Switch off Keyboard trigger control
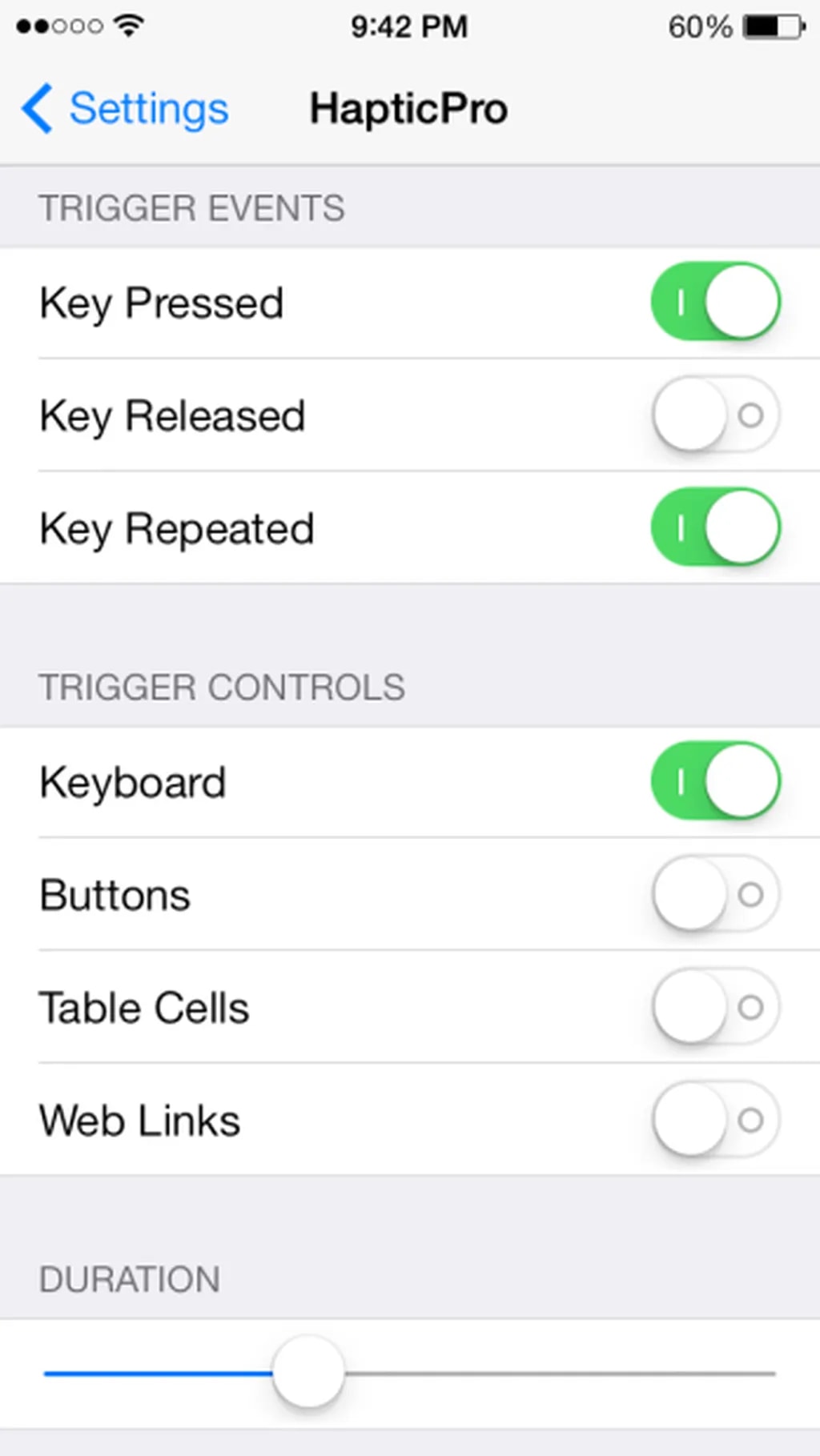Viewport: 820px width, 1456px height. coord(715,781)
